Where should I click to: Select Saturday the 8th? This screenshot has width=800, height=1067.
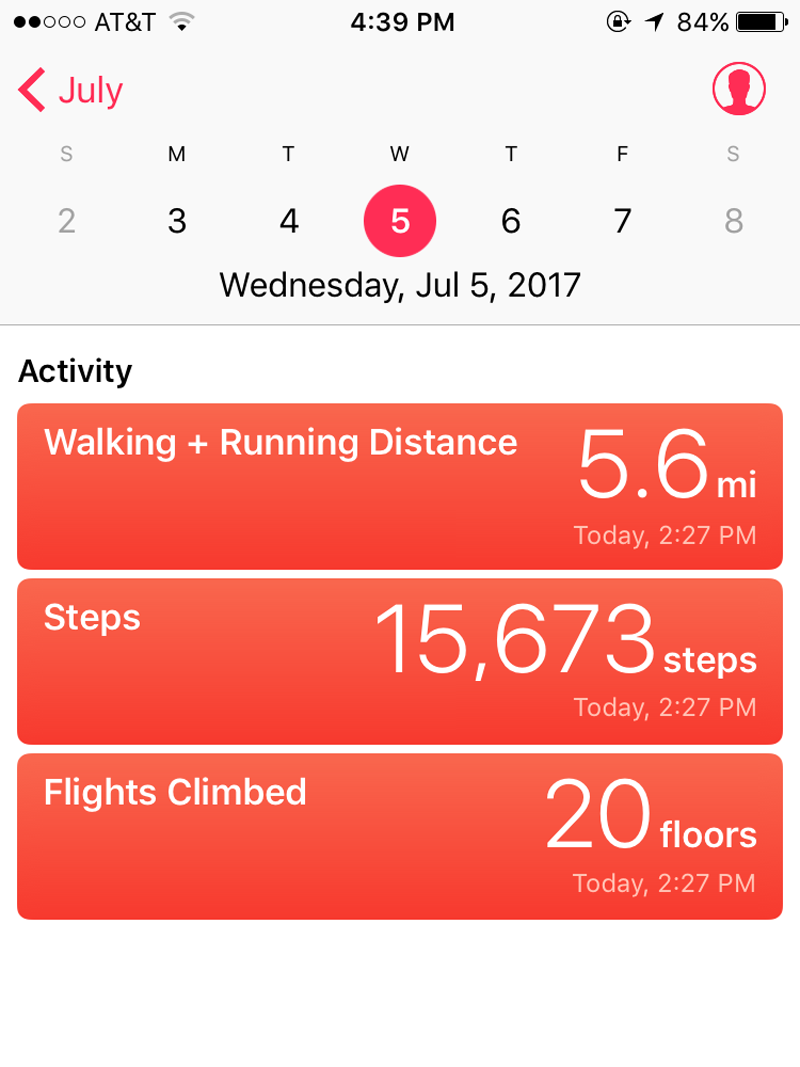tap(734, 221)
